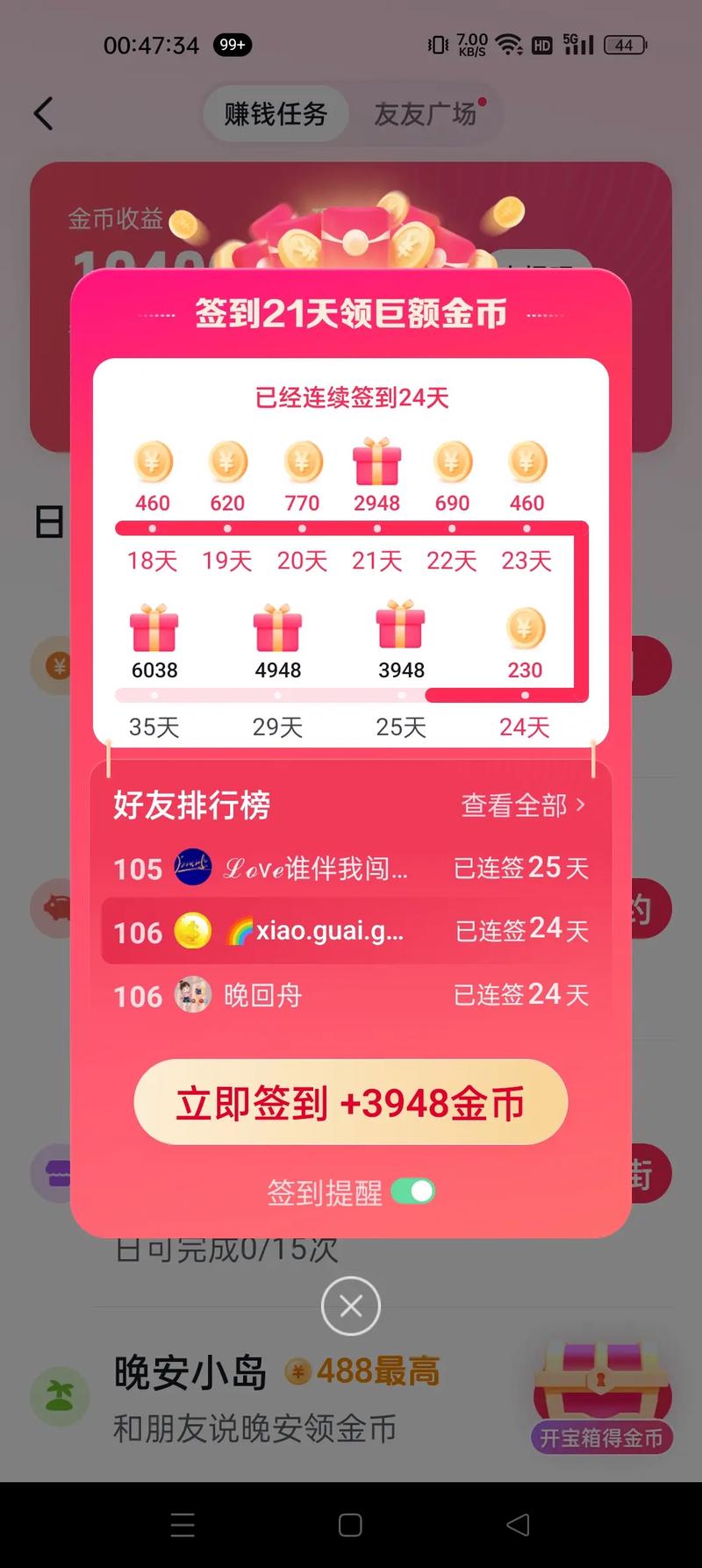Tap the check-in progress bar
The height and width of the screenshot is (1568, 702).
tap(351, 527)
